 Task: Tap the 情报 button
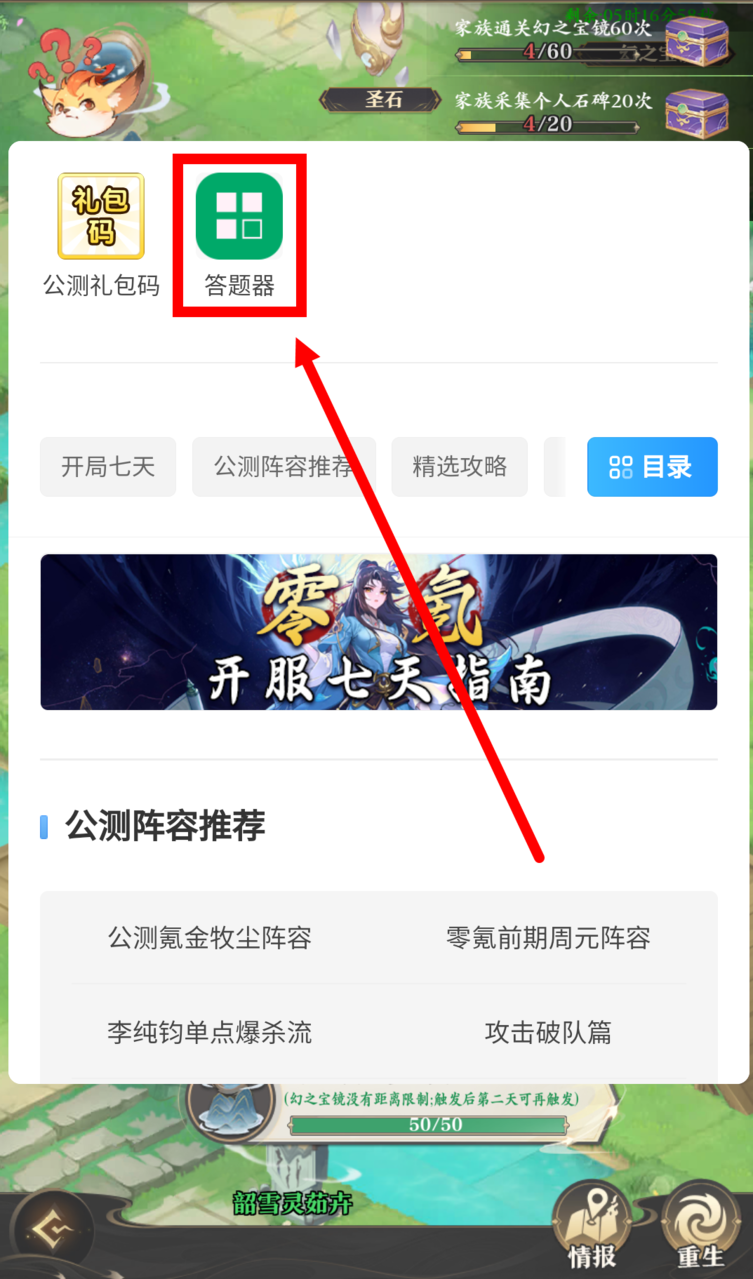[592, 1226]
